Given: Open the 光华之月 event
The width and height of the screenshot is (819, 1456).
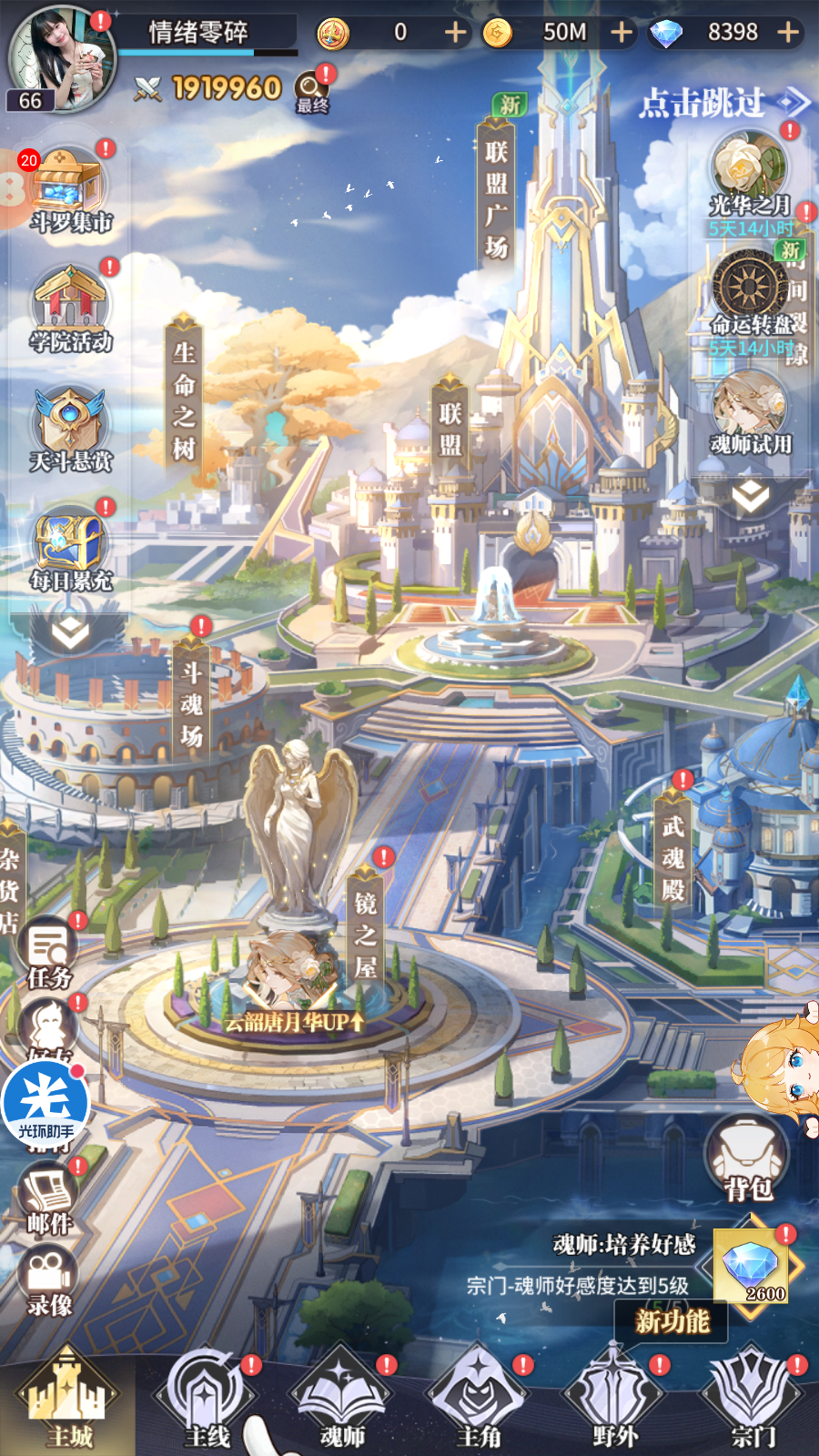Looking at the screenshot, I should pos(750,173).
